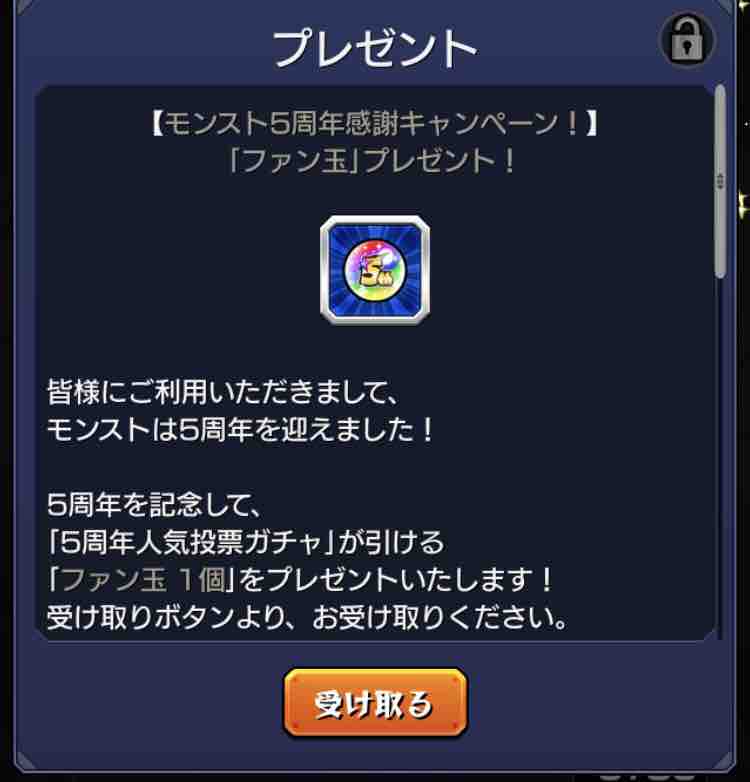Click the 5th anniversary medal emblem

(375, 270)
